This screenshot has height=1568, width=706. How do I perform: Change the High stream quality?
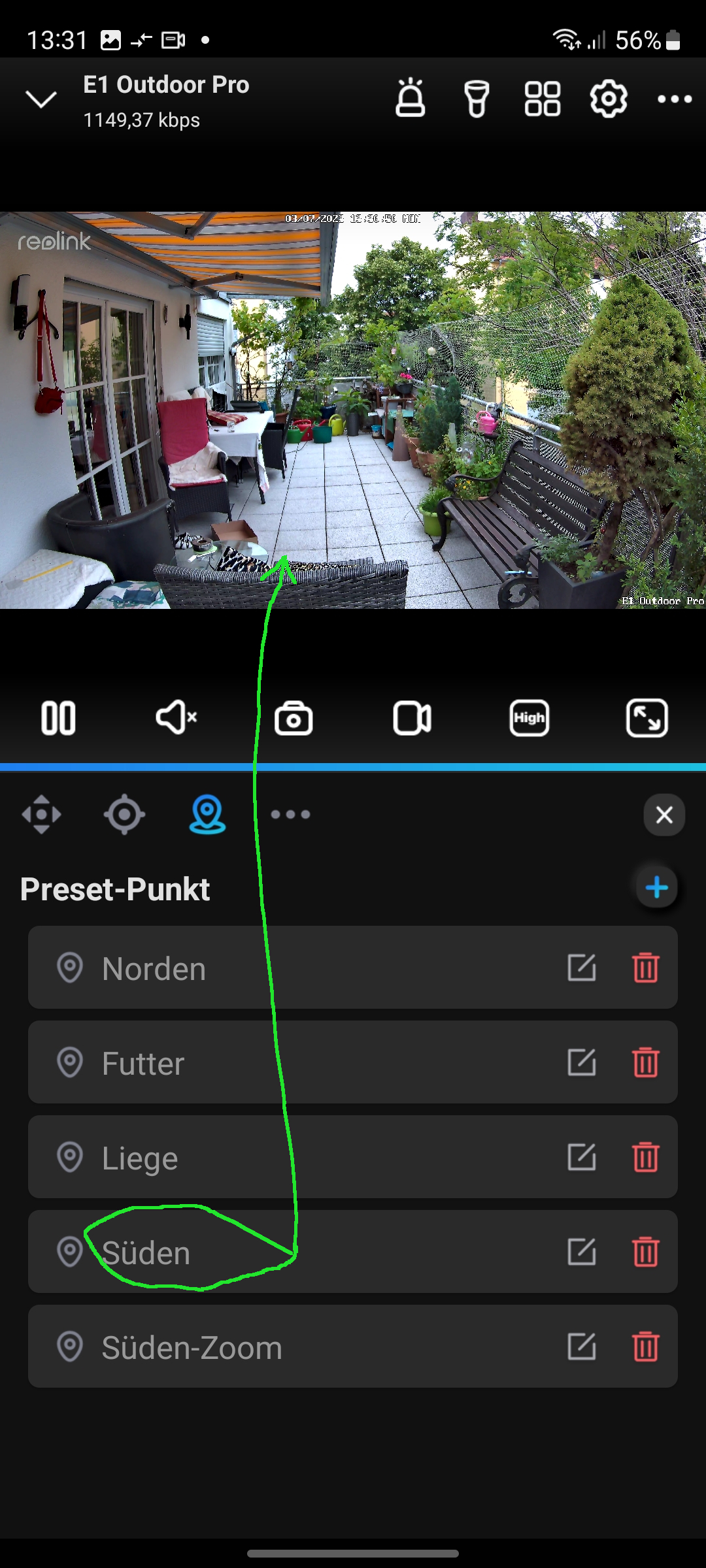tap(529, 719)
